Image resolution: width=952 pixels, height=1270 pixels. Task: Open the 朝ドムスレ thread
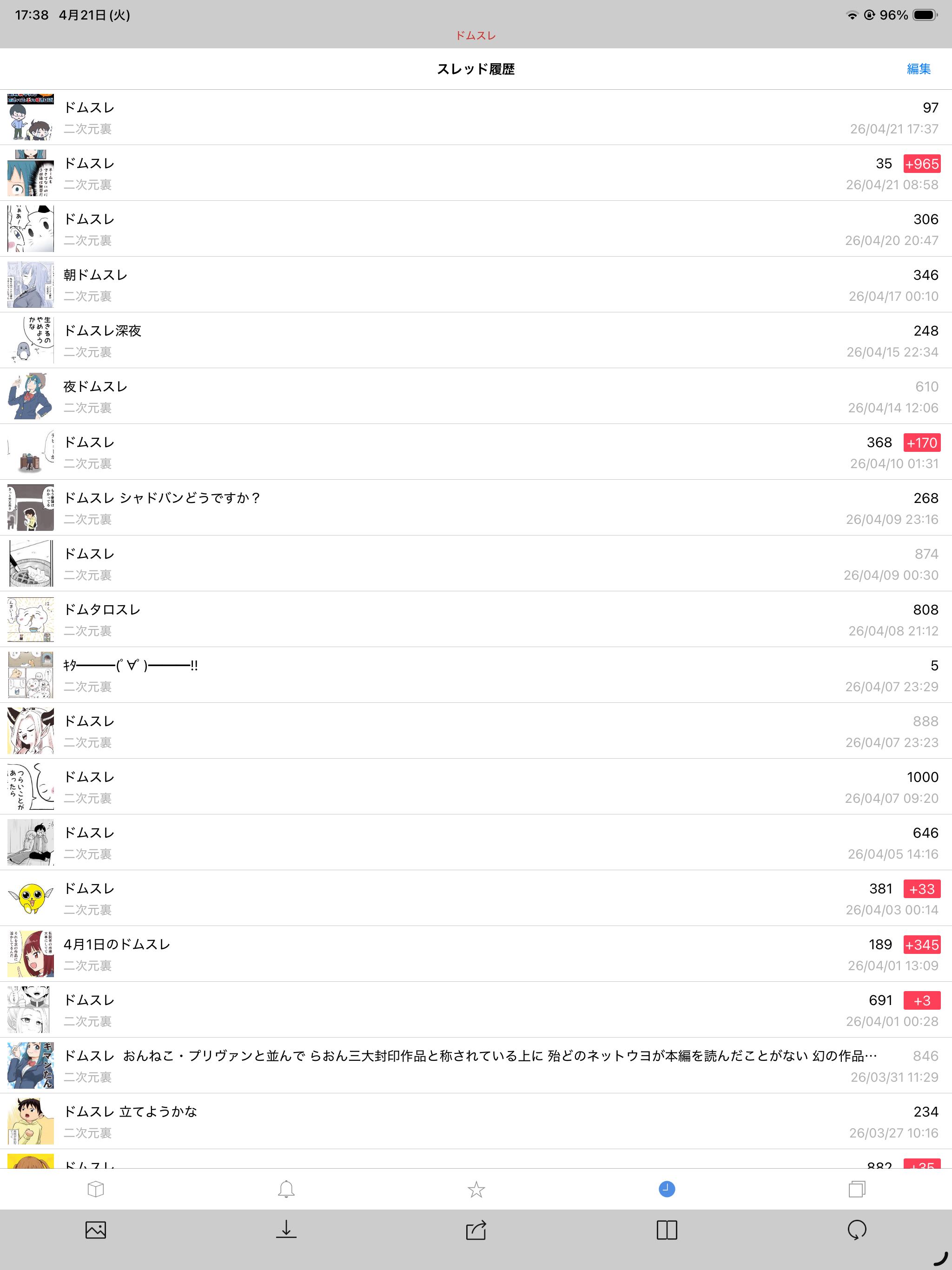[476, 285]
